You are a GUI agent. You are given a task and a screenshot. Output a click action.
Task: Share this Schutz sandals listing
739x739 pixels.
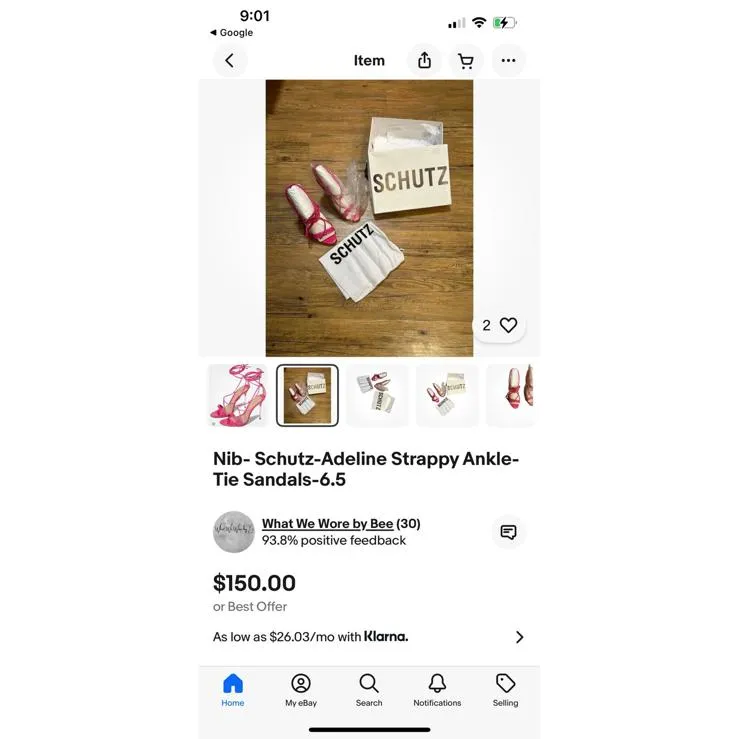424,61
